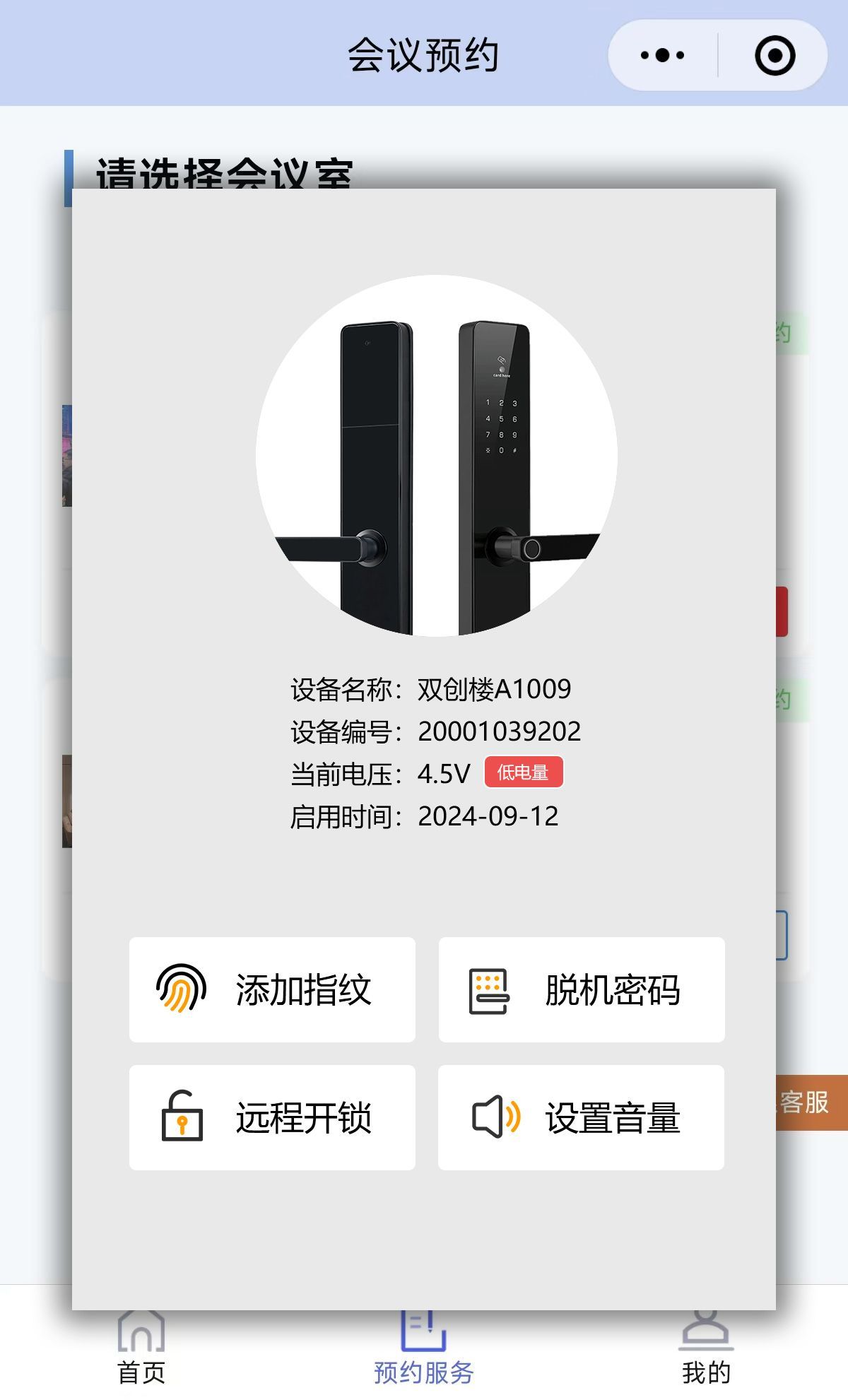Open 脱机密码 offline password
The width and height of the screenshot is (848, 1400).
[582, 989]
